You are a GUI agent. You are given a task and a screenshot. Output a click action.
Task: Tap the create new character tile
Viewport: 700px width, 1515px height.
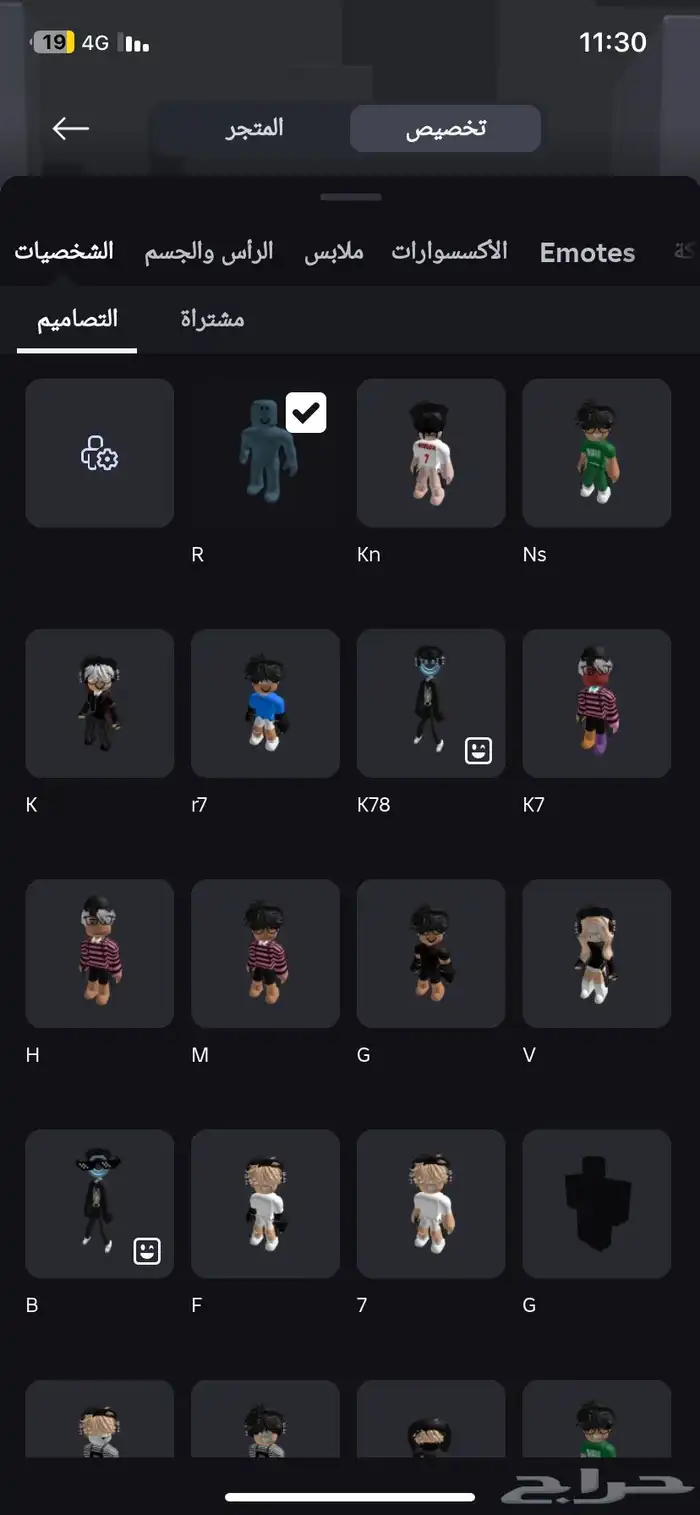point(100,453)
